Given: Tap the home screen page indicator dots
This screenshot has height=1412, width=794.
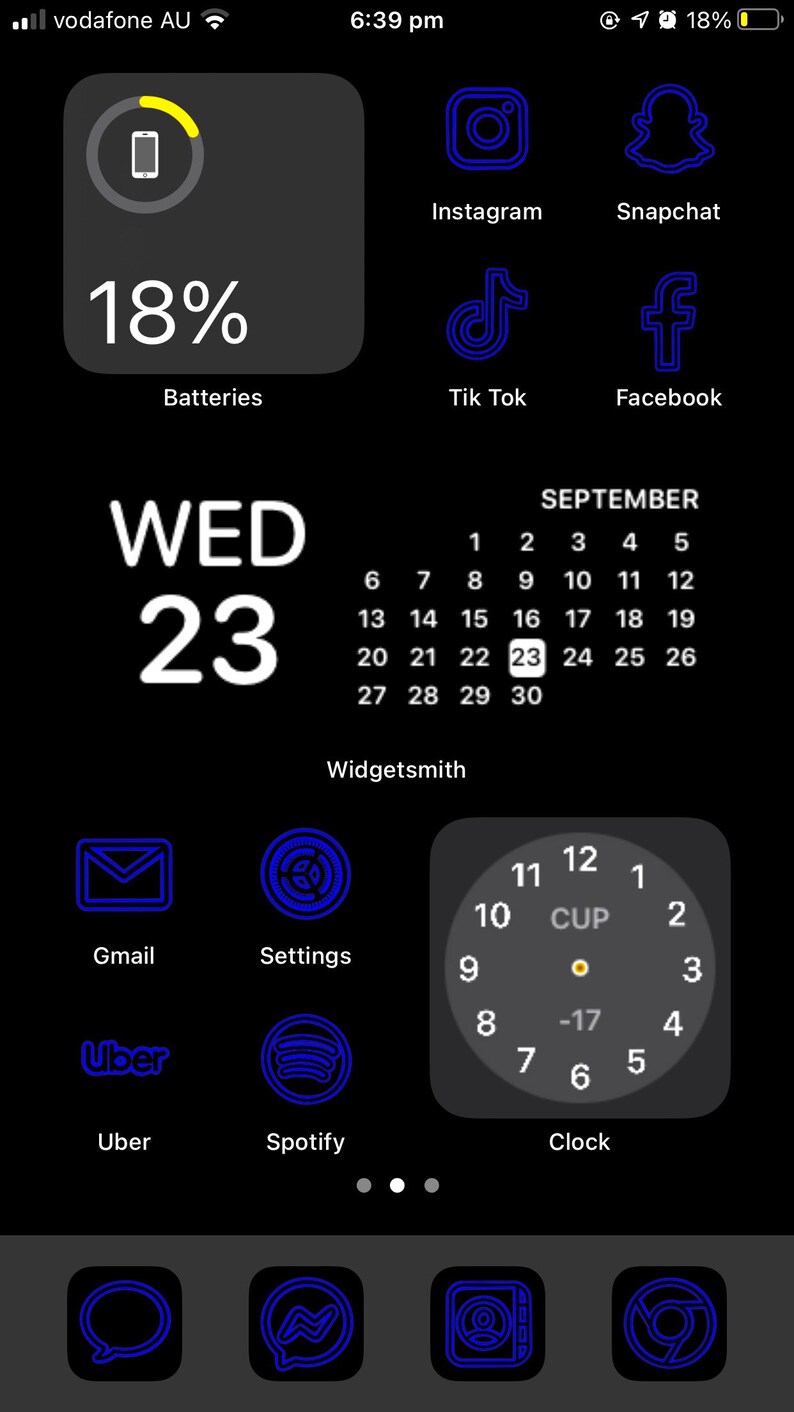Looking at the screenshot, I should click(397, 1185).
